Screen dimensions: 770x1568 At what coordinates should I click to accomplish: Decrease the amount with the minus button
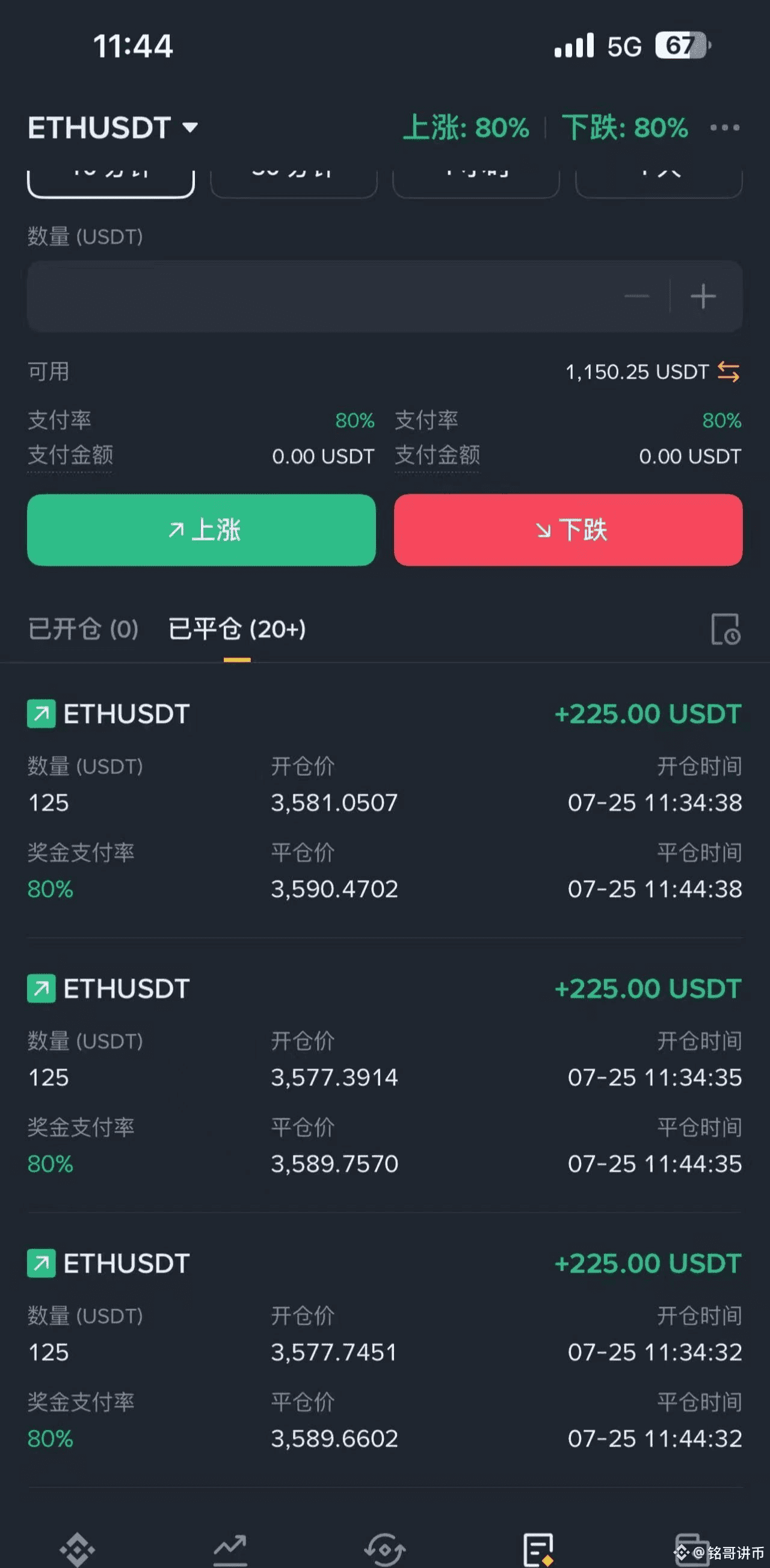[x=637, y=296]
